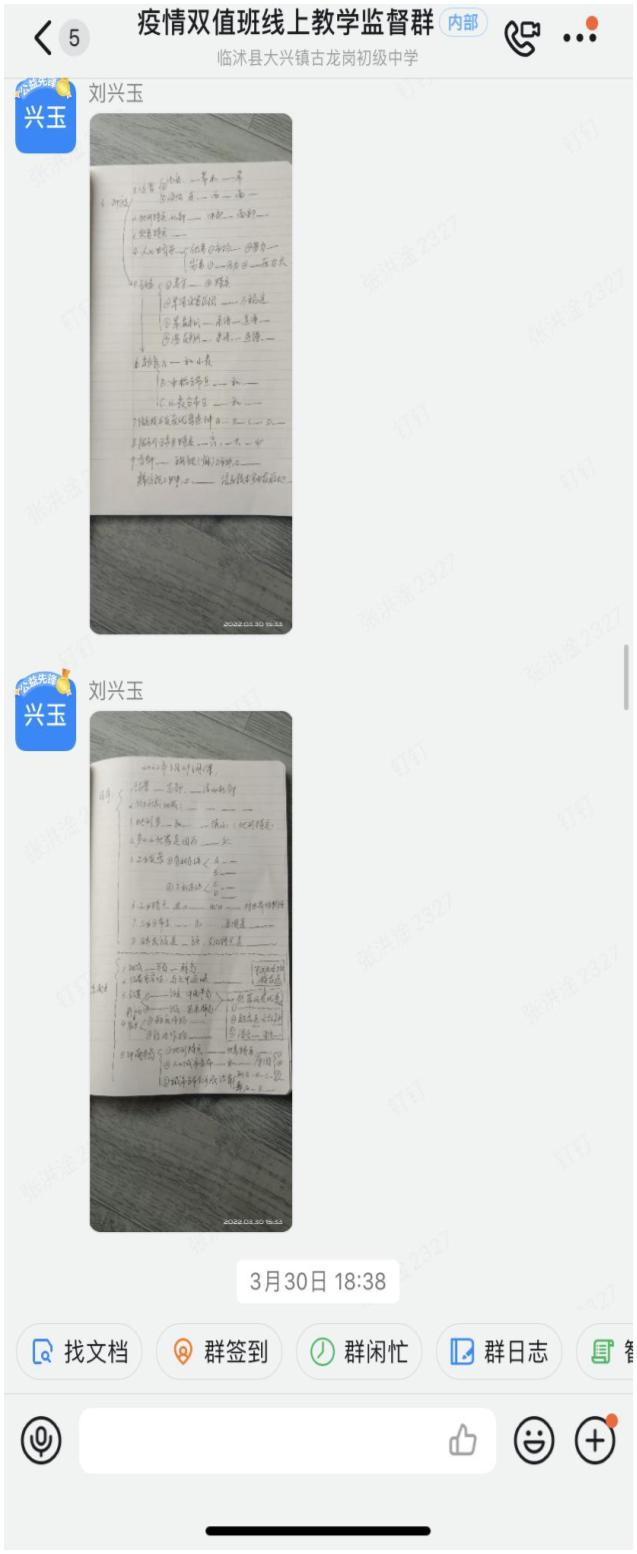Send a thumbs-up quick reply
The width and height of the screenshot is (637, 1554).
click(461, 1441)
